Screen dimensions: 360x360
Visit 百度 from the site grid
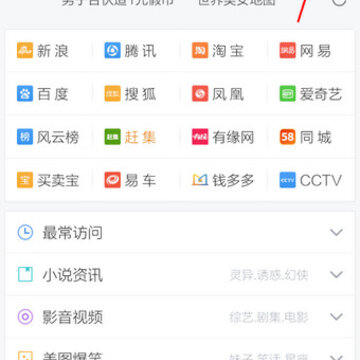pos(43,94)
